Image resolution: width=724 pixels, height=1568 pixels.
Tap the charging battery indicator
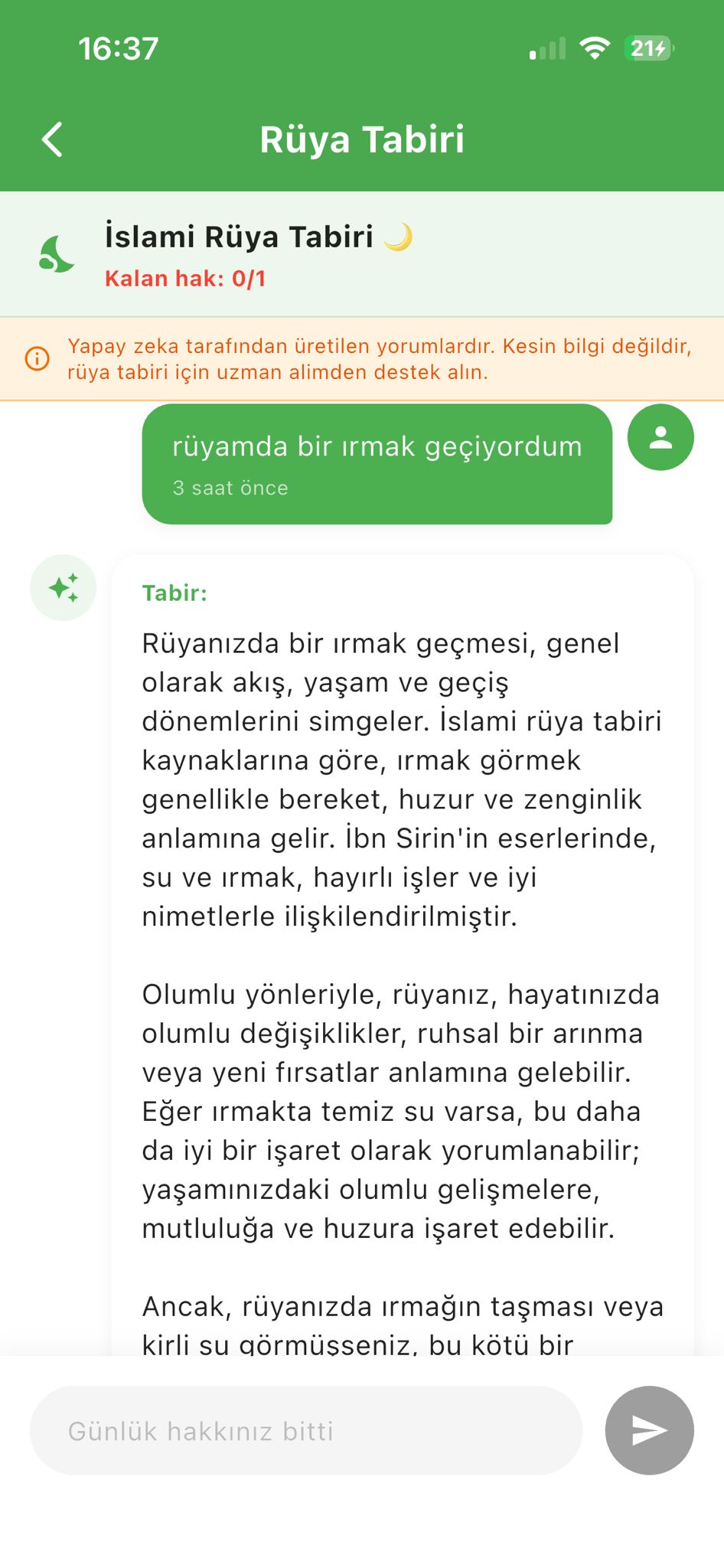pos(647,47)
